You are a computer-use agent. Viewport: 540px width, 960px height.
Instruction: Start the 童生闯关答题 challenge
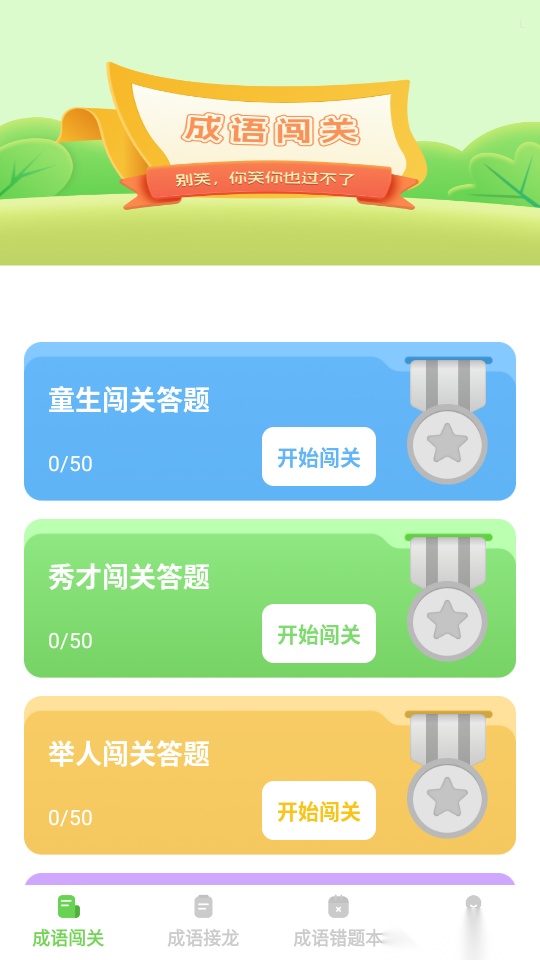[x=319, y=457]
